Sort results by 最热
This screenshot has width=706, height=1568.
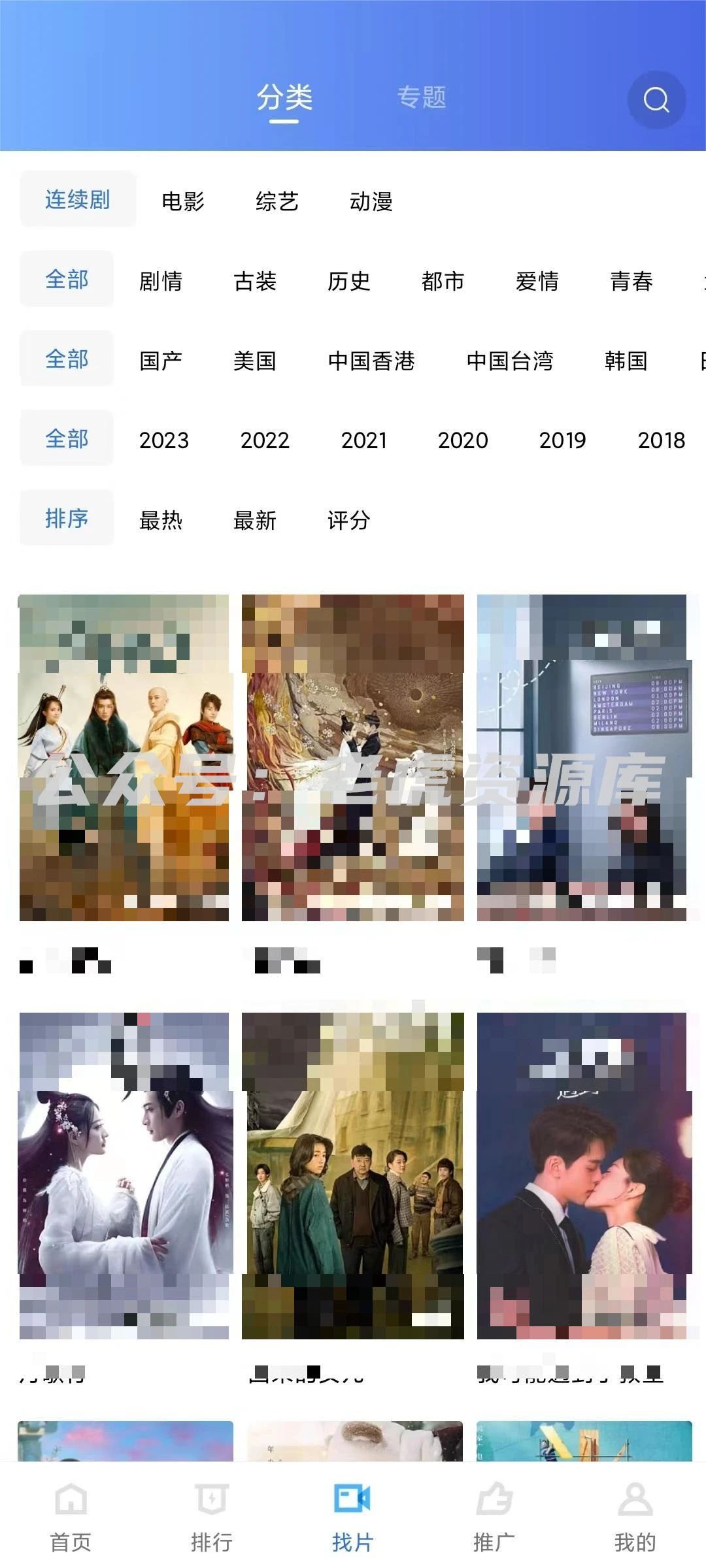pos(161,521)
